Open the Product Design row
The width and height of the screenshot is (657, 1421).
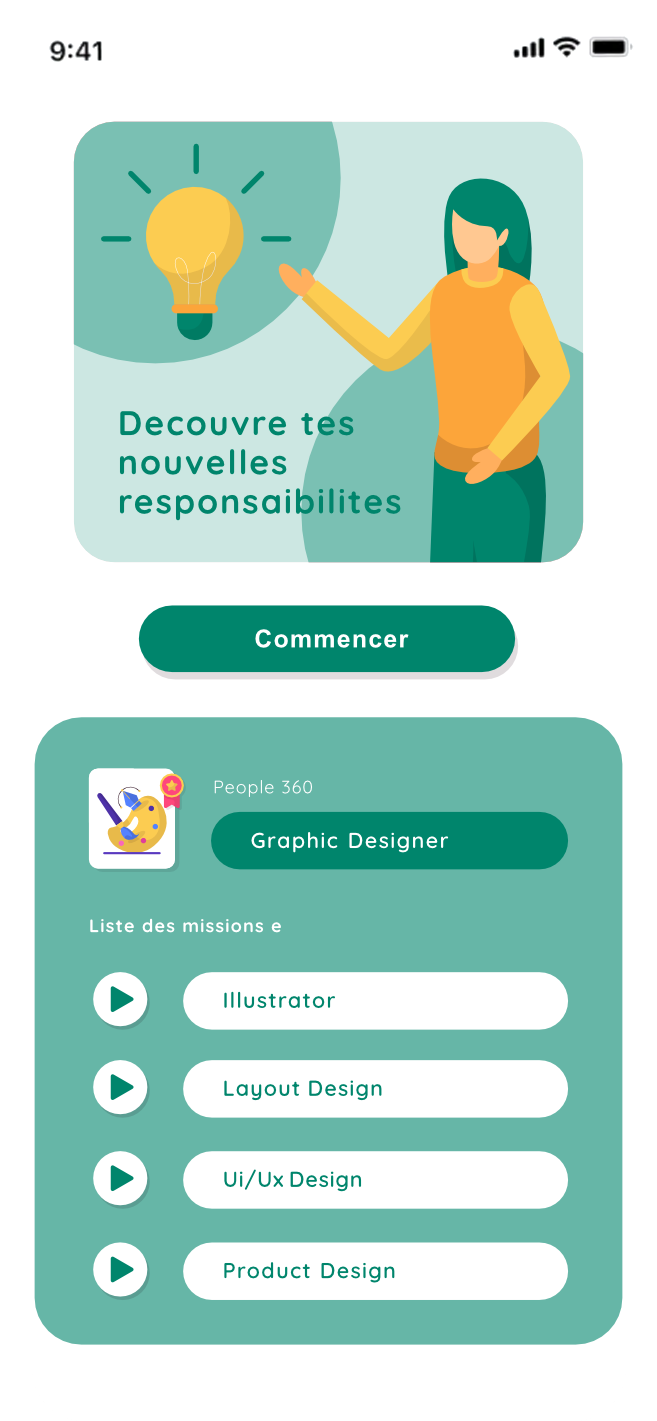tap(375, 1271)
